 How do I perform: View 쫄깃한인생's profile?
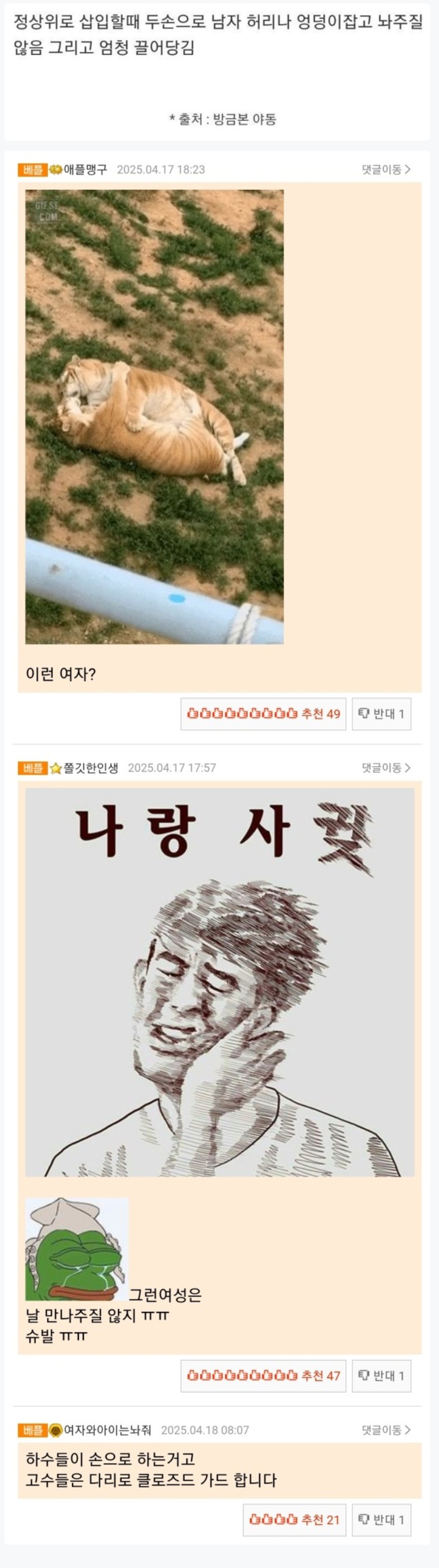tap(91, 767)
